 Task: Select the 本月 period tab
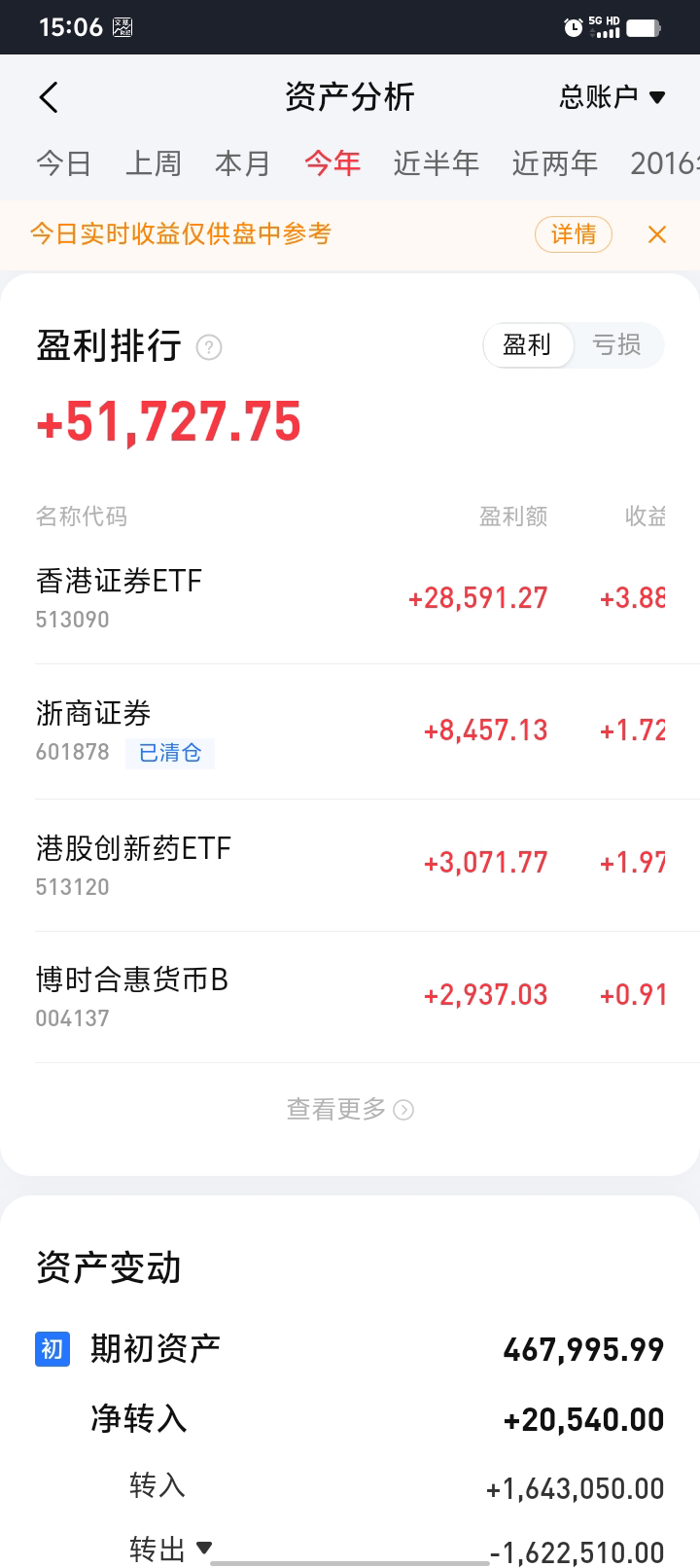point(242,163)
